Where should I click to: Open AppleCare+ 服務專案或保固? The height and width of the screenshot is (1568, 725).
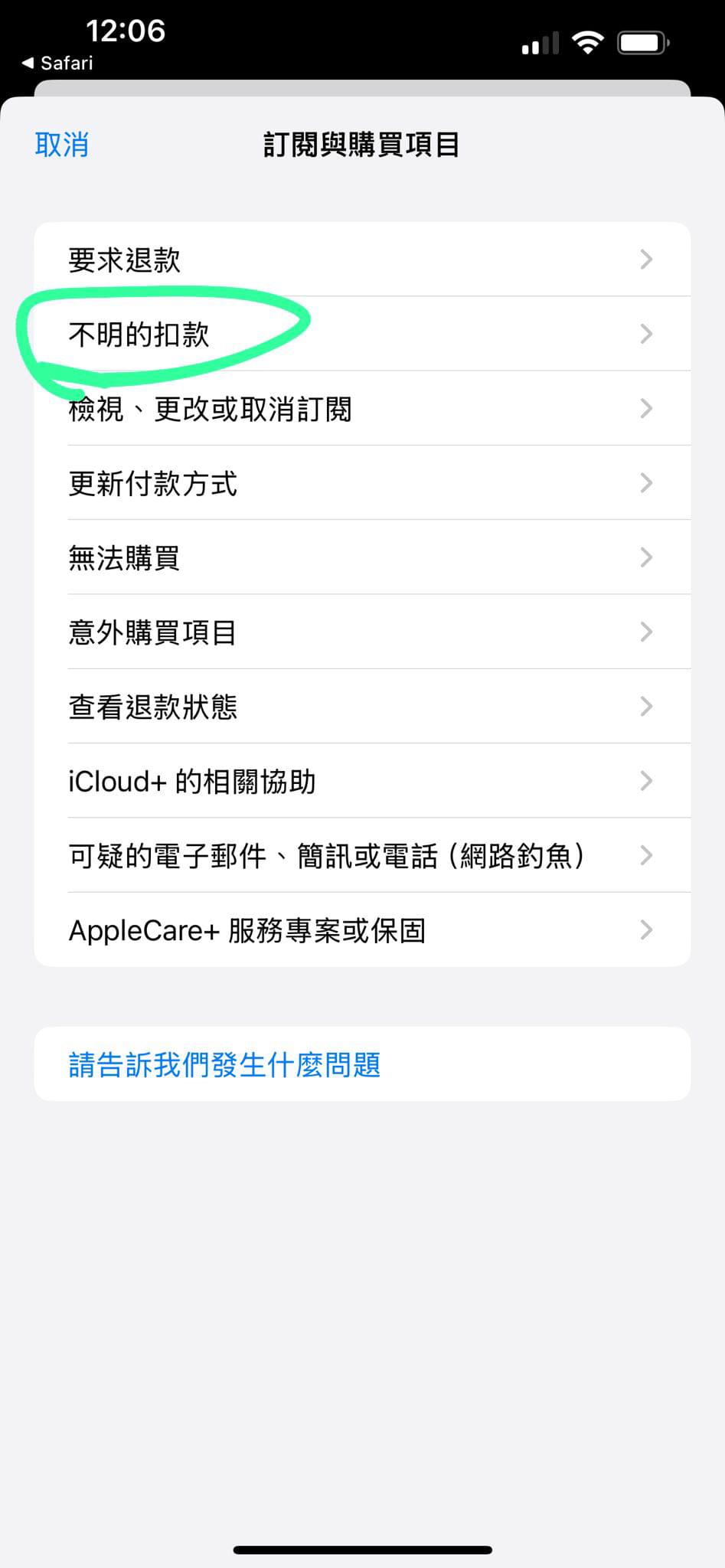tap(362, 929)
